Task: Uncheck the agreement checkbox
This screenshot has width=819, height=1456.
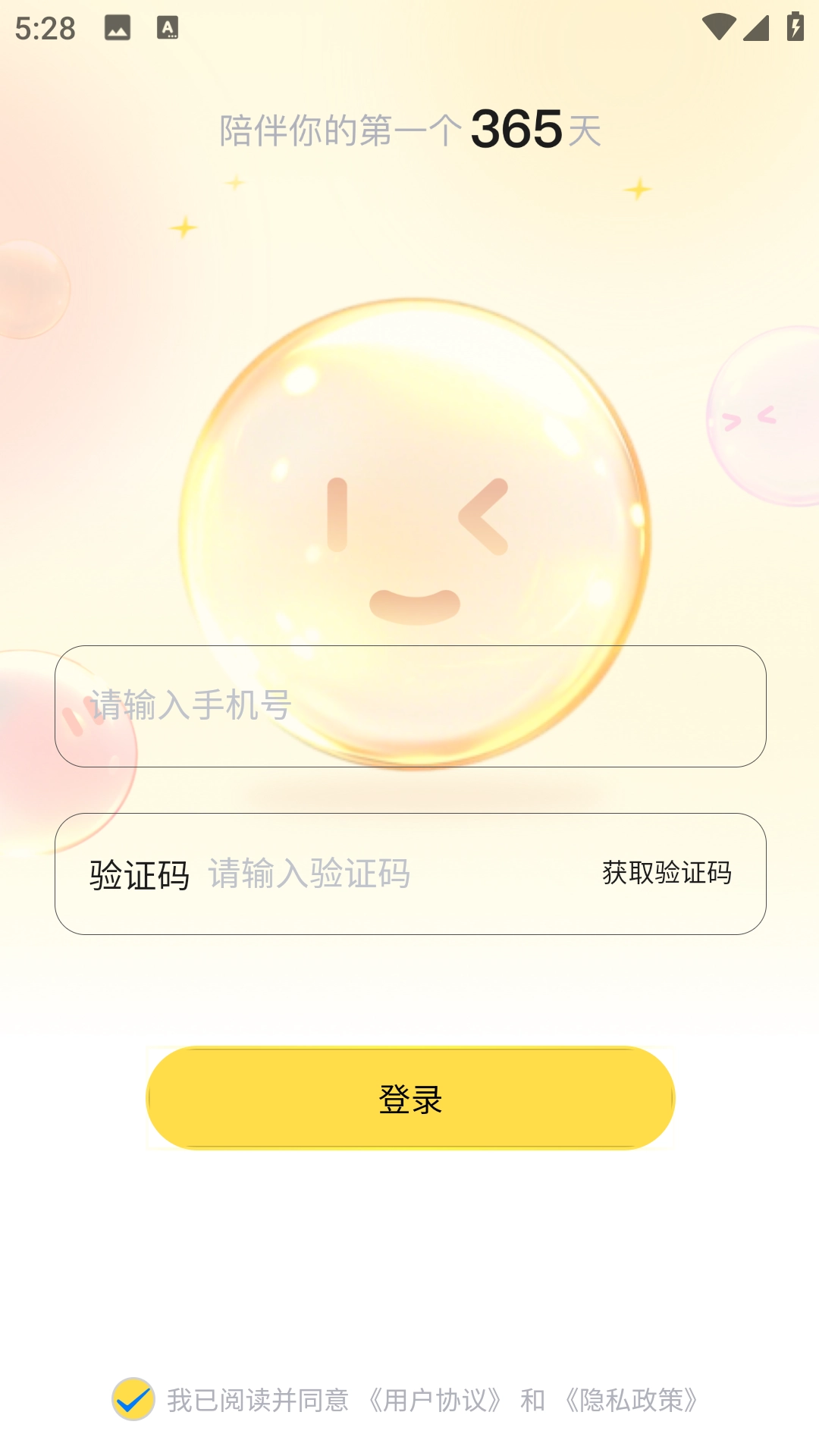Action: [x=133, y=1399]
